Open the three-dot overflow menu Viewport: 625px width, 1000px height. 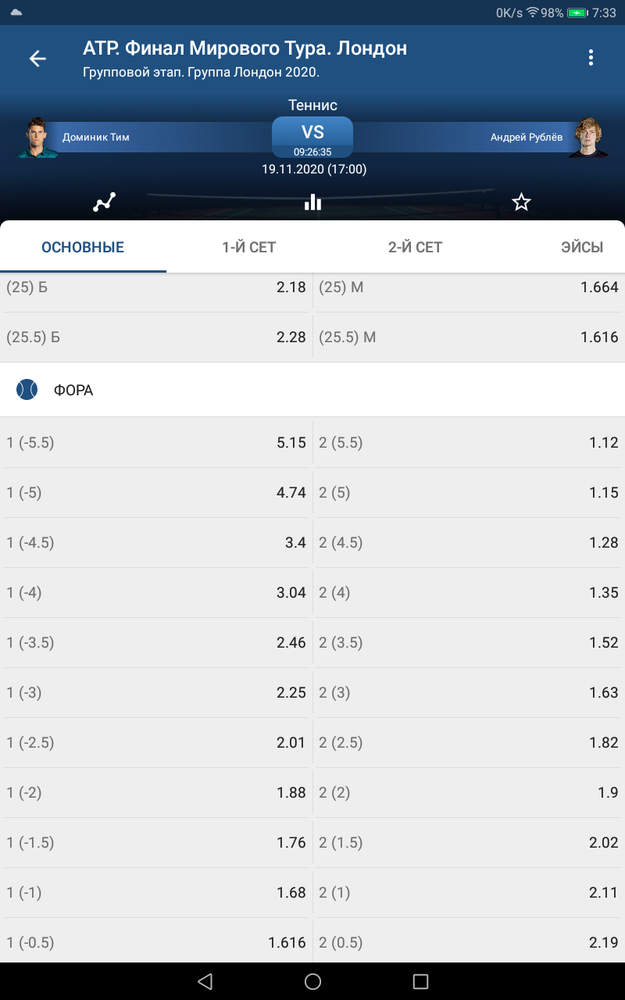point(591,57)
